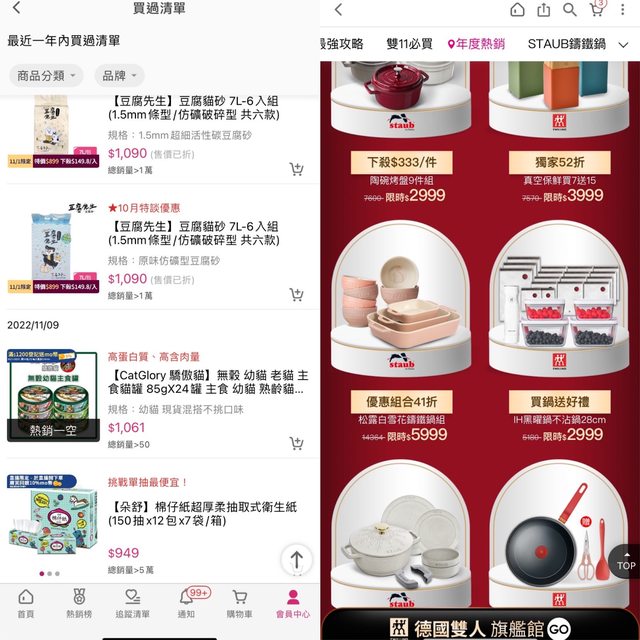Add 原味仿礦型豆腐砂 cat litter to cart
This screenshot has height=640, width=640.
[x=296, y=294]
